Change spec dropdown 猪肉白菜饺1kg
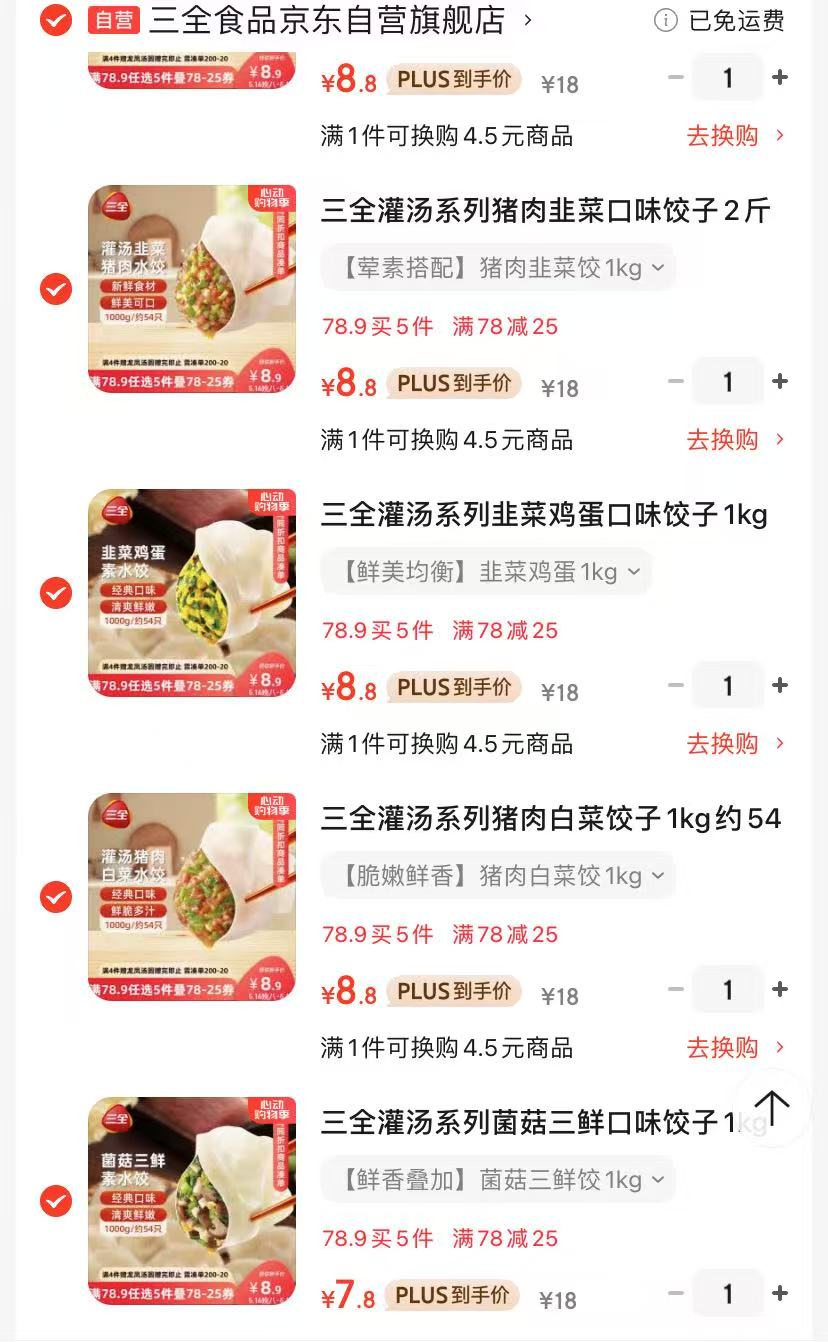 point(498,876)
